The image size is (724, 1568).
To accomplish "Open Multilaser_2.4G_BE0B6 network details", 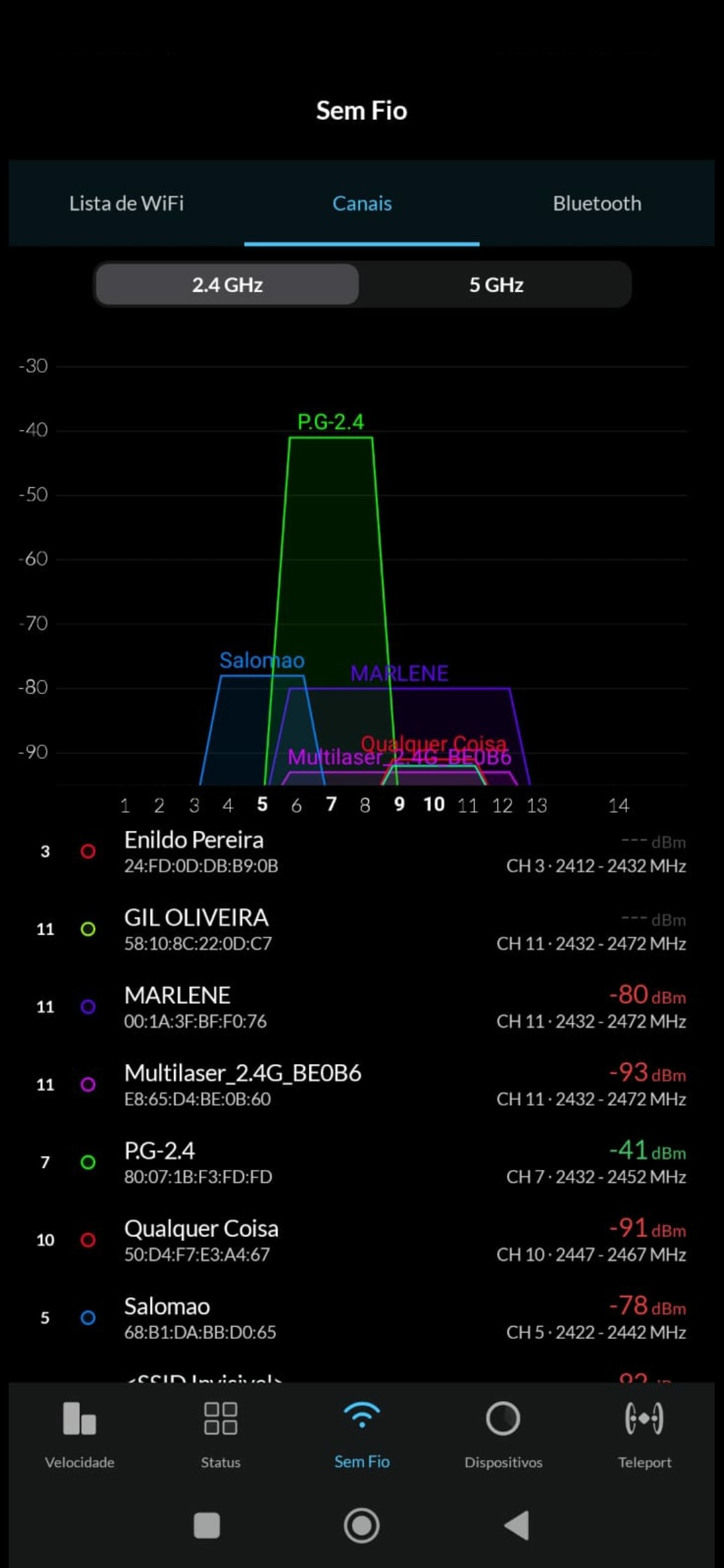I will pos(362,1085).
